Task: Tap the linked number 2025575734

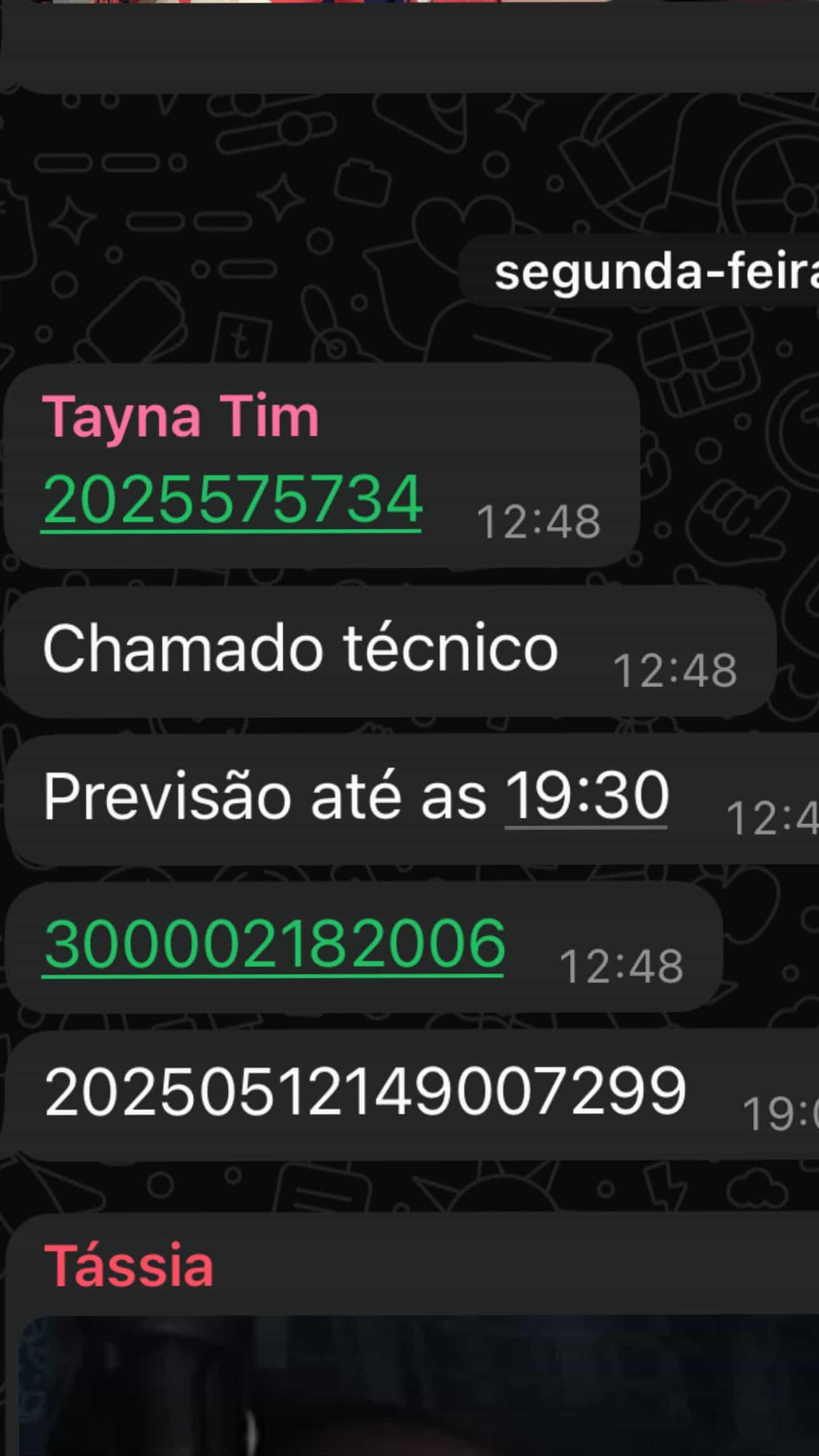Action: click(232, 500)
